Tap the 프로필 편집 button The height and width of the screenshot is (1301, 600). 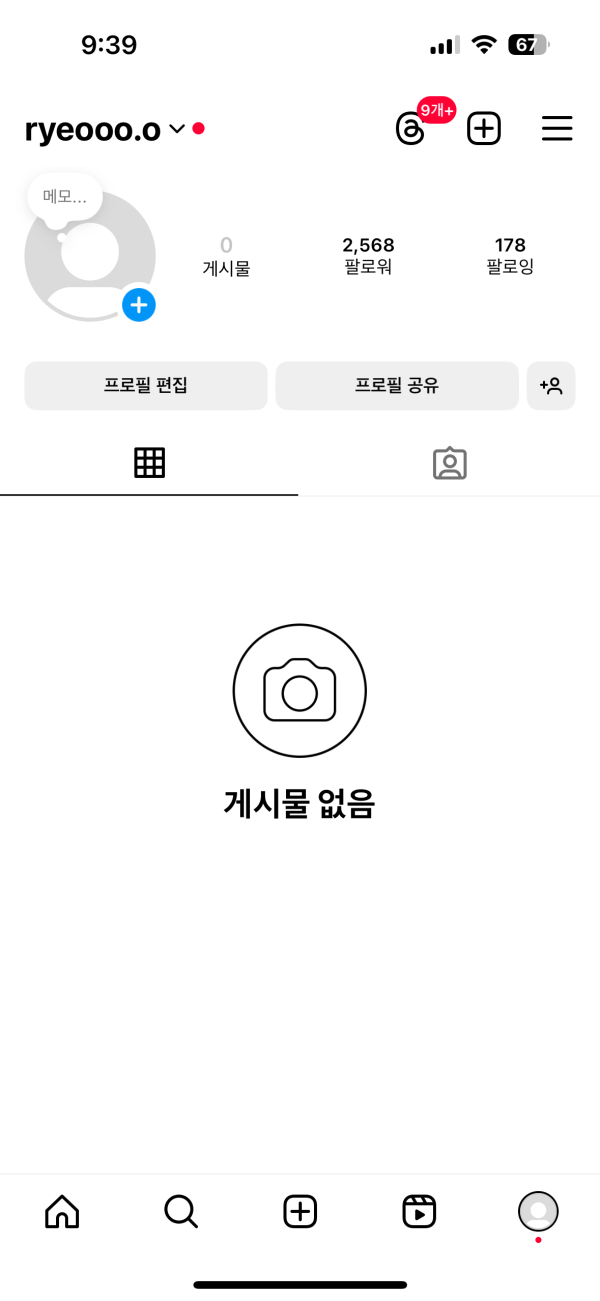pos(146,385)
